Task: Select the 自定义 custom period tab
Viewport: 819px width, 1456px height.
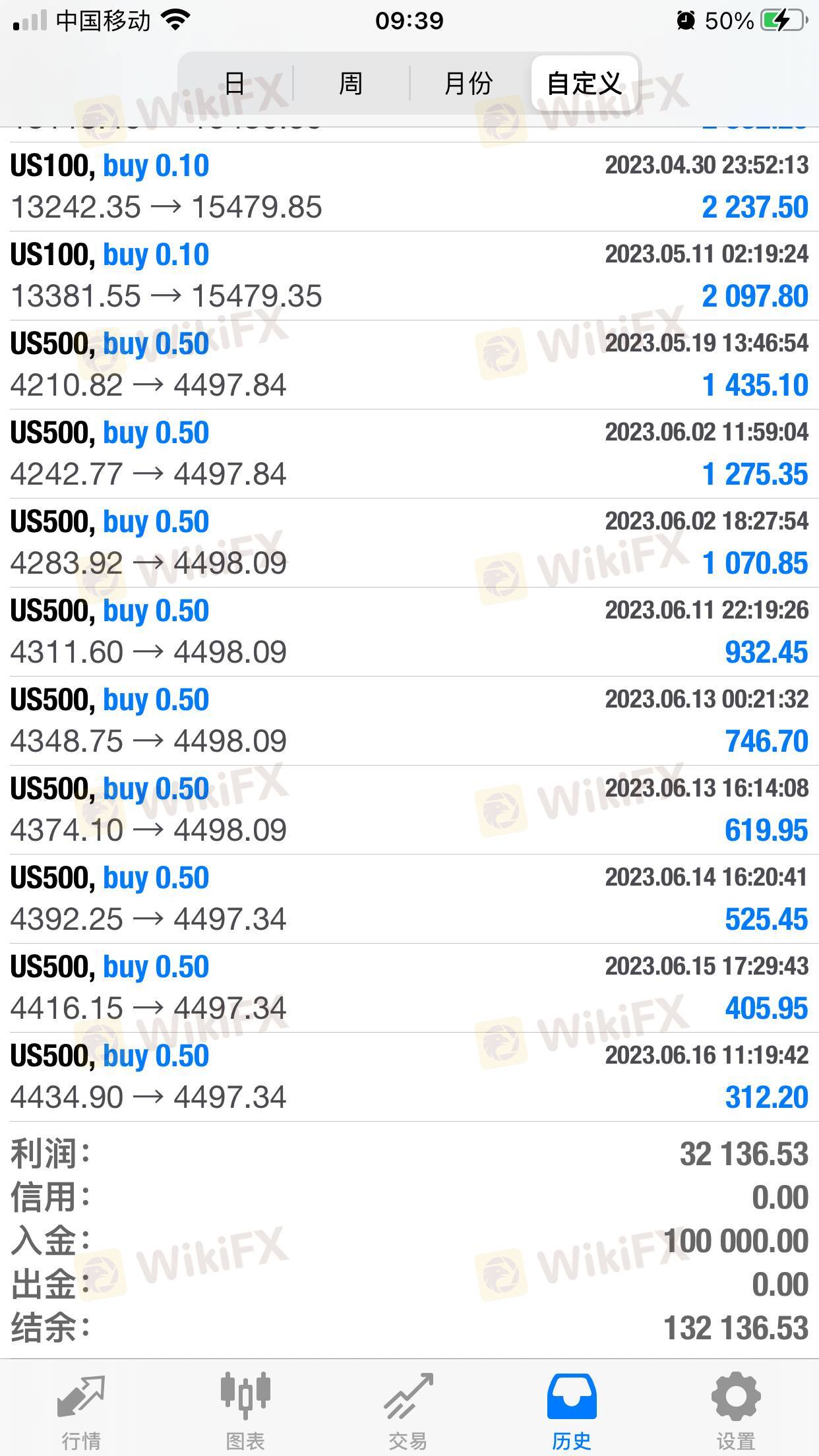Action: click(584, 84)
